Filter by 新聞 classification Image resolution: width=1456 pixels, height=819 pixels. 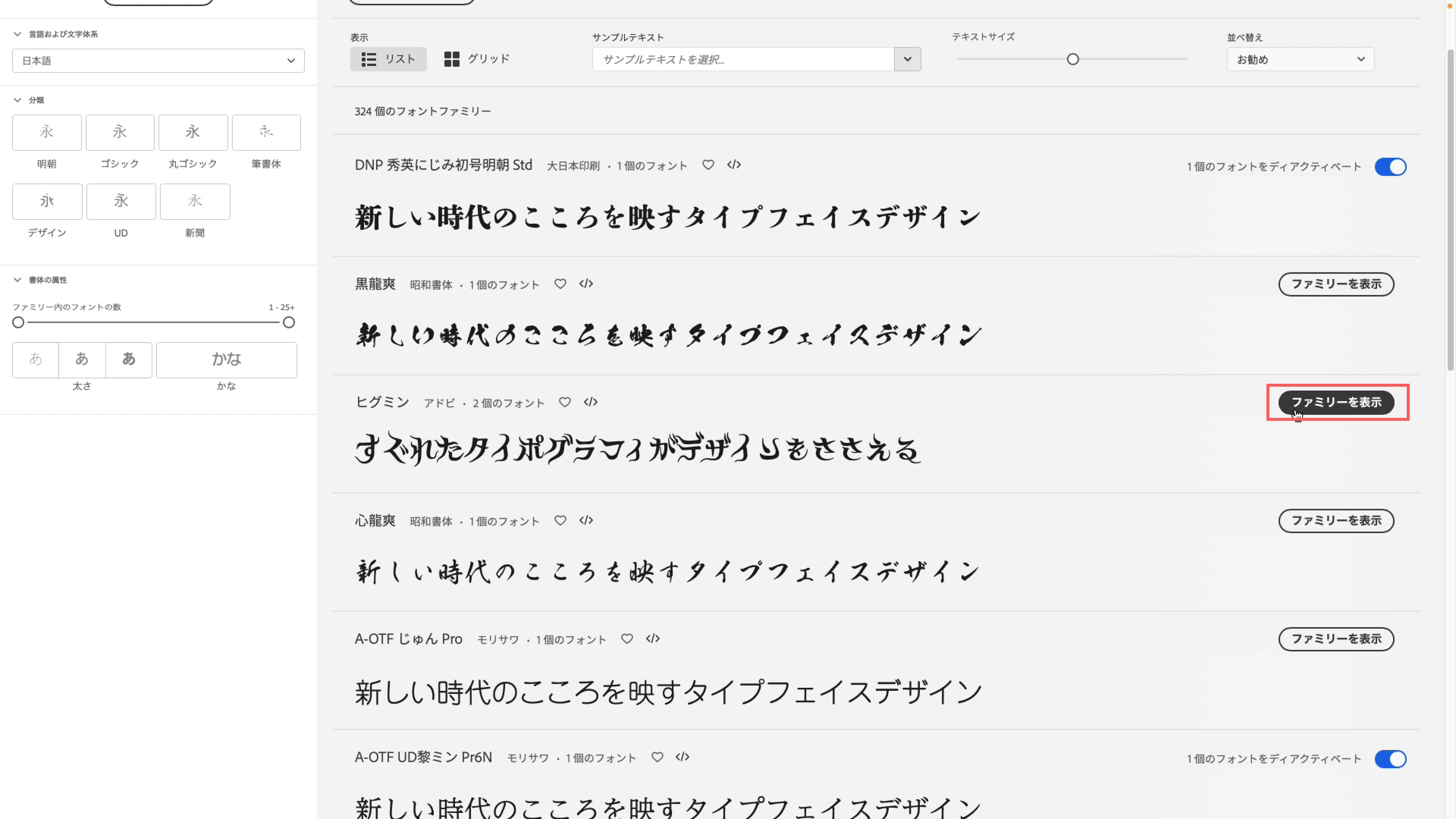point(195,202)
